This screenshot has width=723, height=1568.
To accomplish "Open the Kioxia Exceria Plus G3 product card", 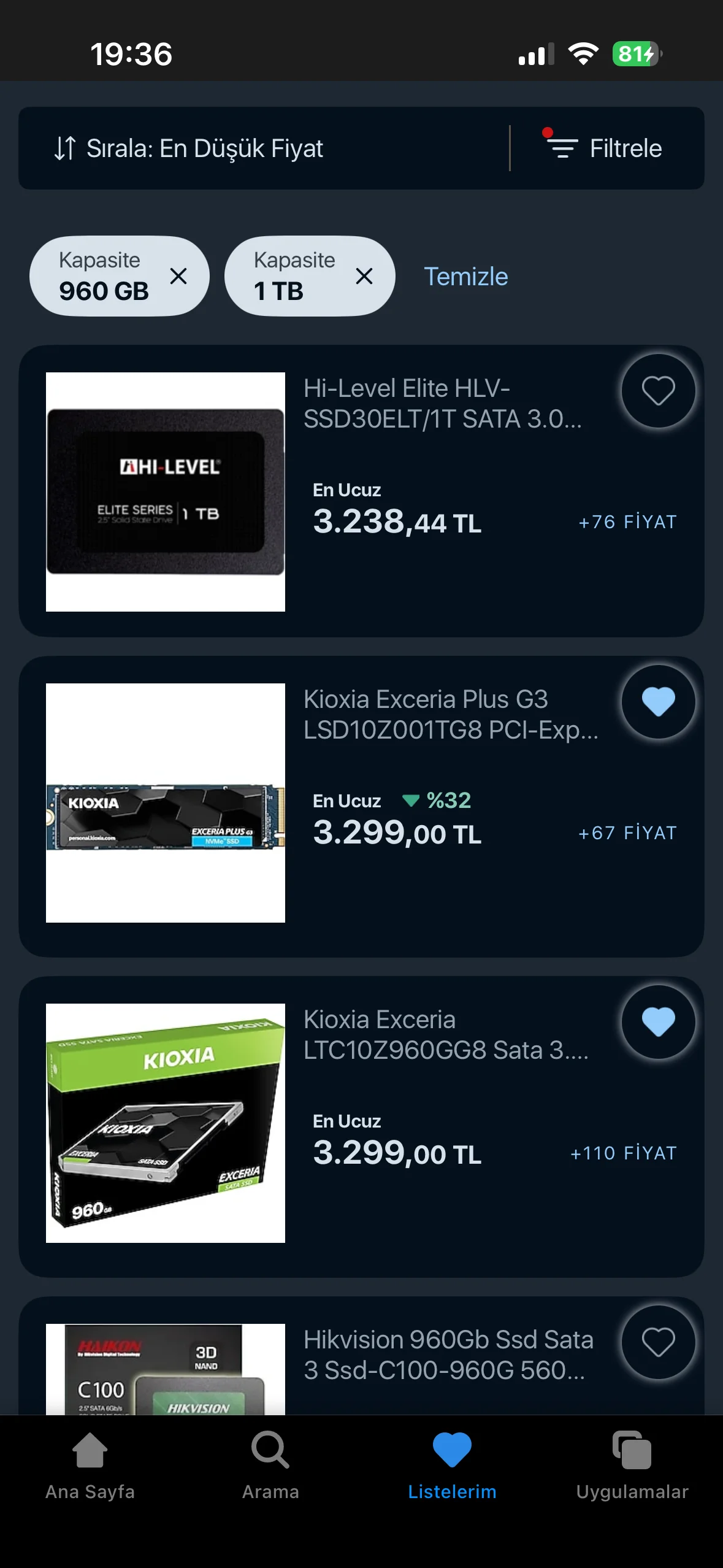I will coord(450,715).
